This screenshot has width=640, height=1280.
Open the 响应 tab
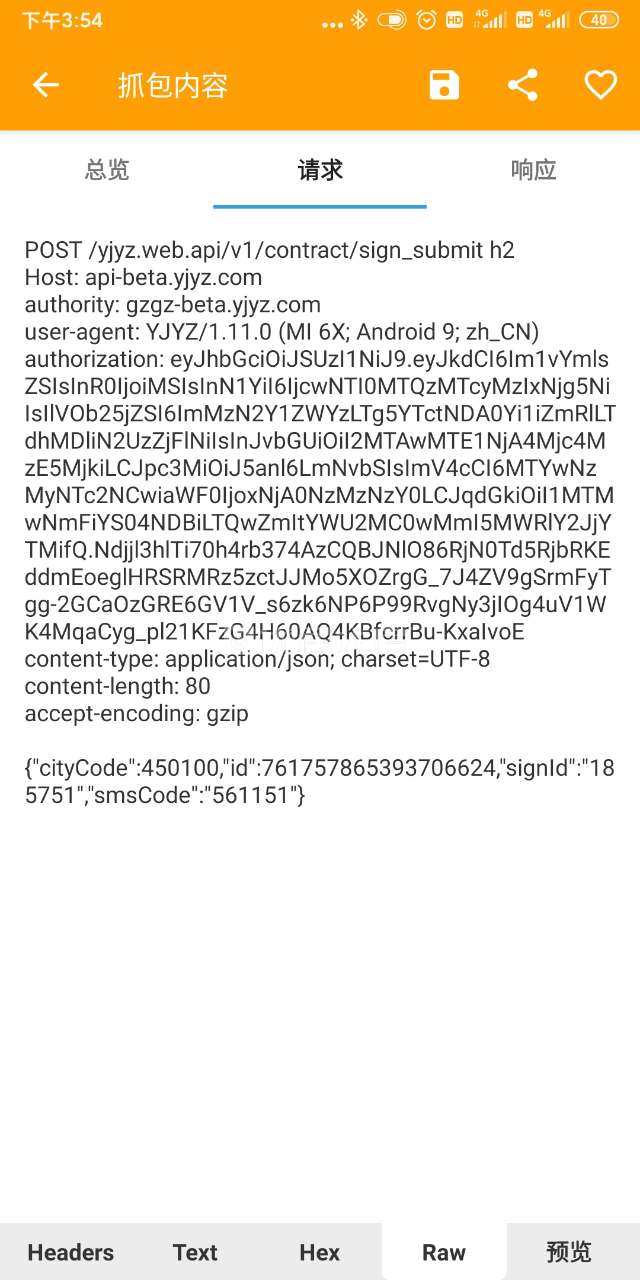[x=533, y=170]
